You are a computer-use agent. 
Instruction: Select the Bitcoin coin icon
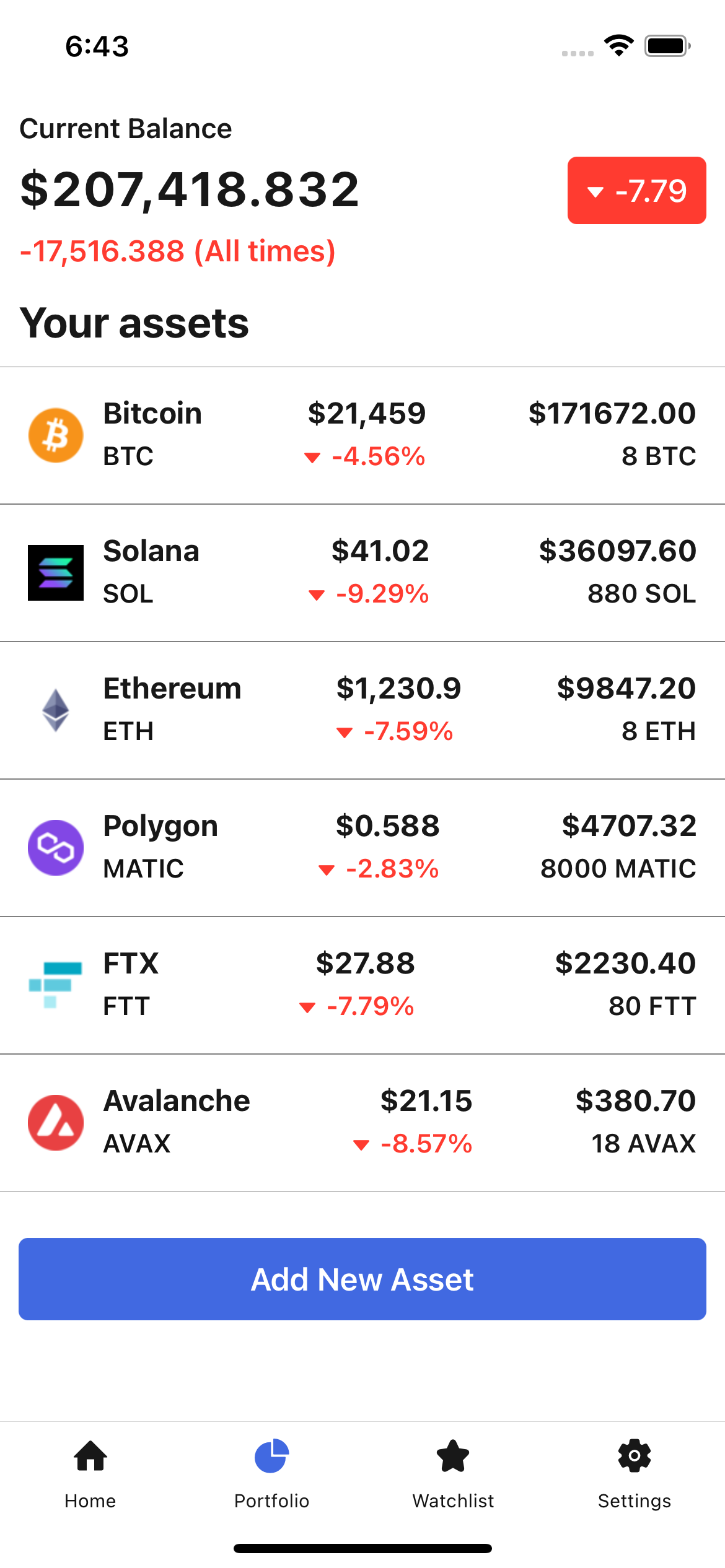pos(55,434)
